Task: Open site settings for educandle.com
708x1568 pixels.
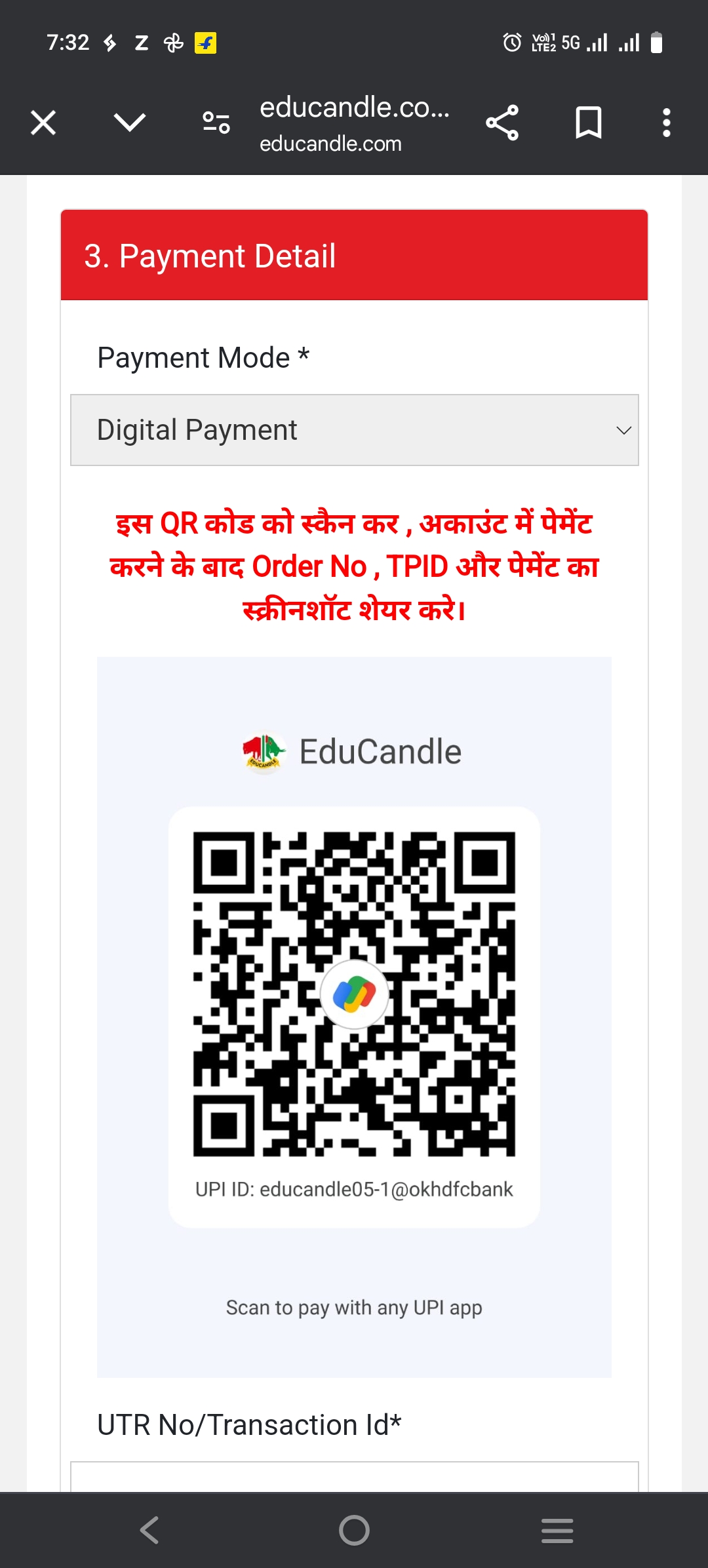Action: 216,123
